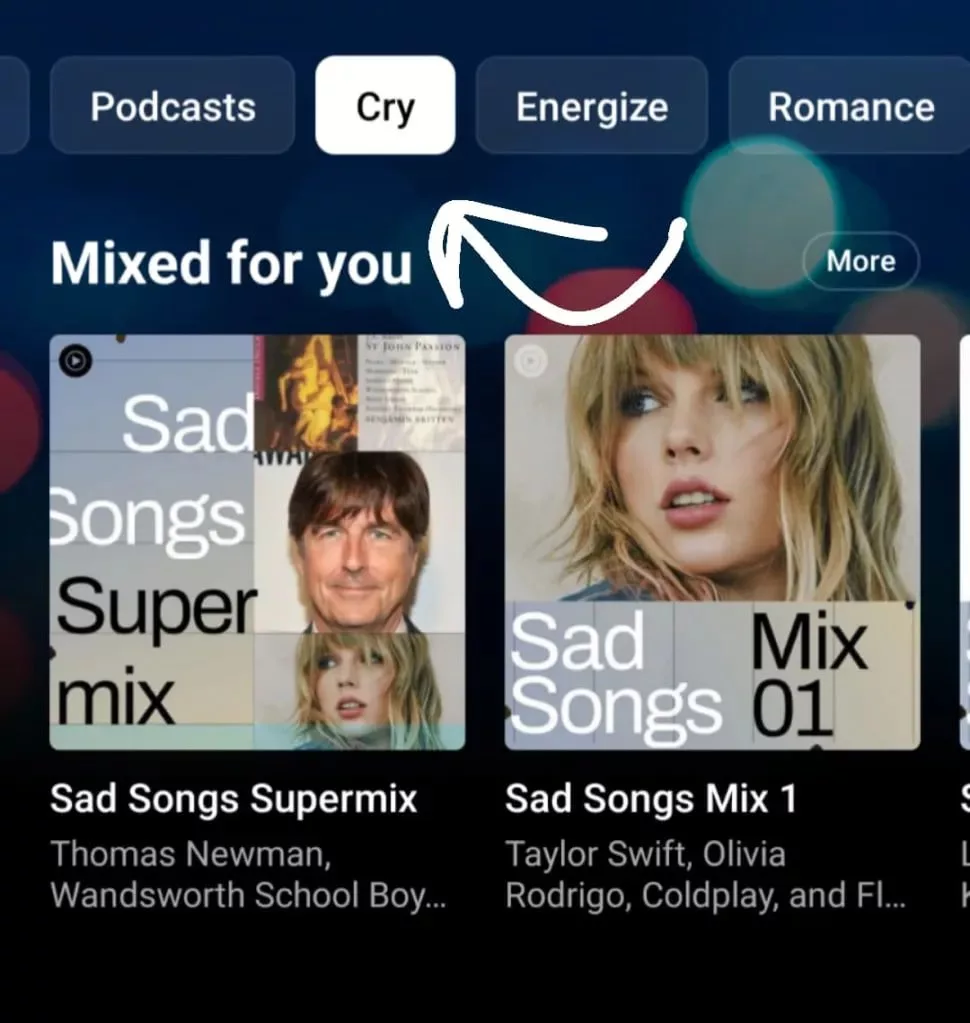Open the Sad Songs Supermix playlist
The image size is (970, 1023).
pos(257,542)
